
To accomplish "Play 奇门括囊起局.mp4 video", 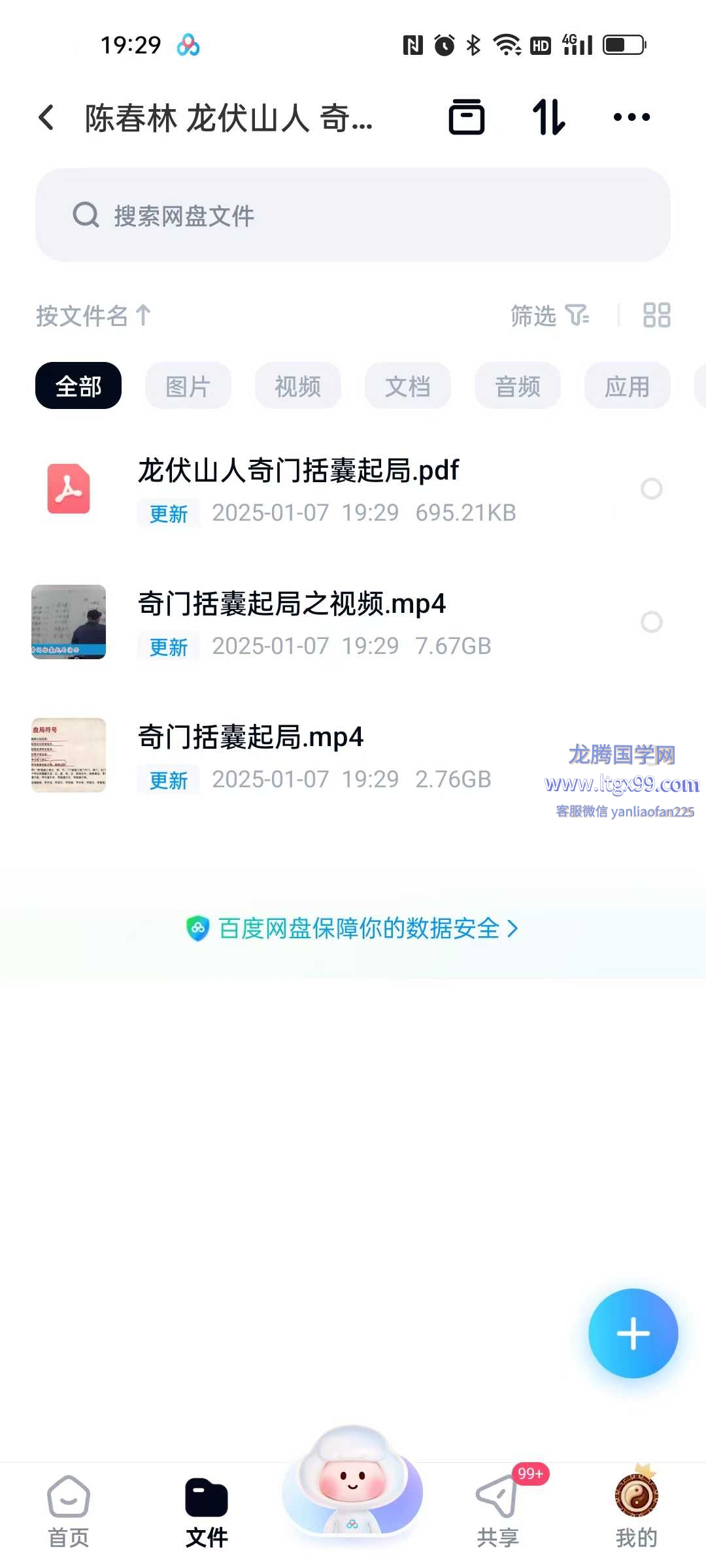I will point(250,738).
